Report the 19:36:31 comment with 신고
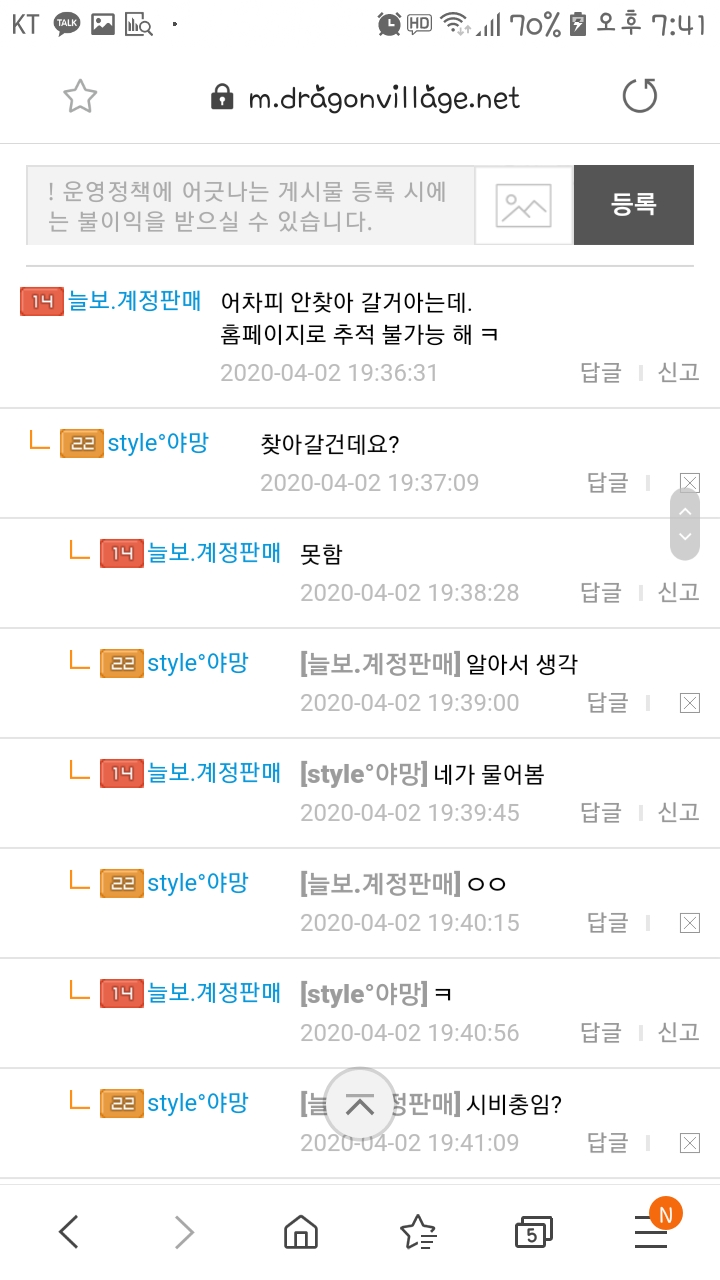The image size is (720, 1280). pyautogui.click(x=679, y=372)
